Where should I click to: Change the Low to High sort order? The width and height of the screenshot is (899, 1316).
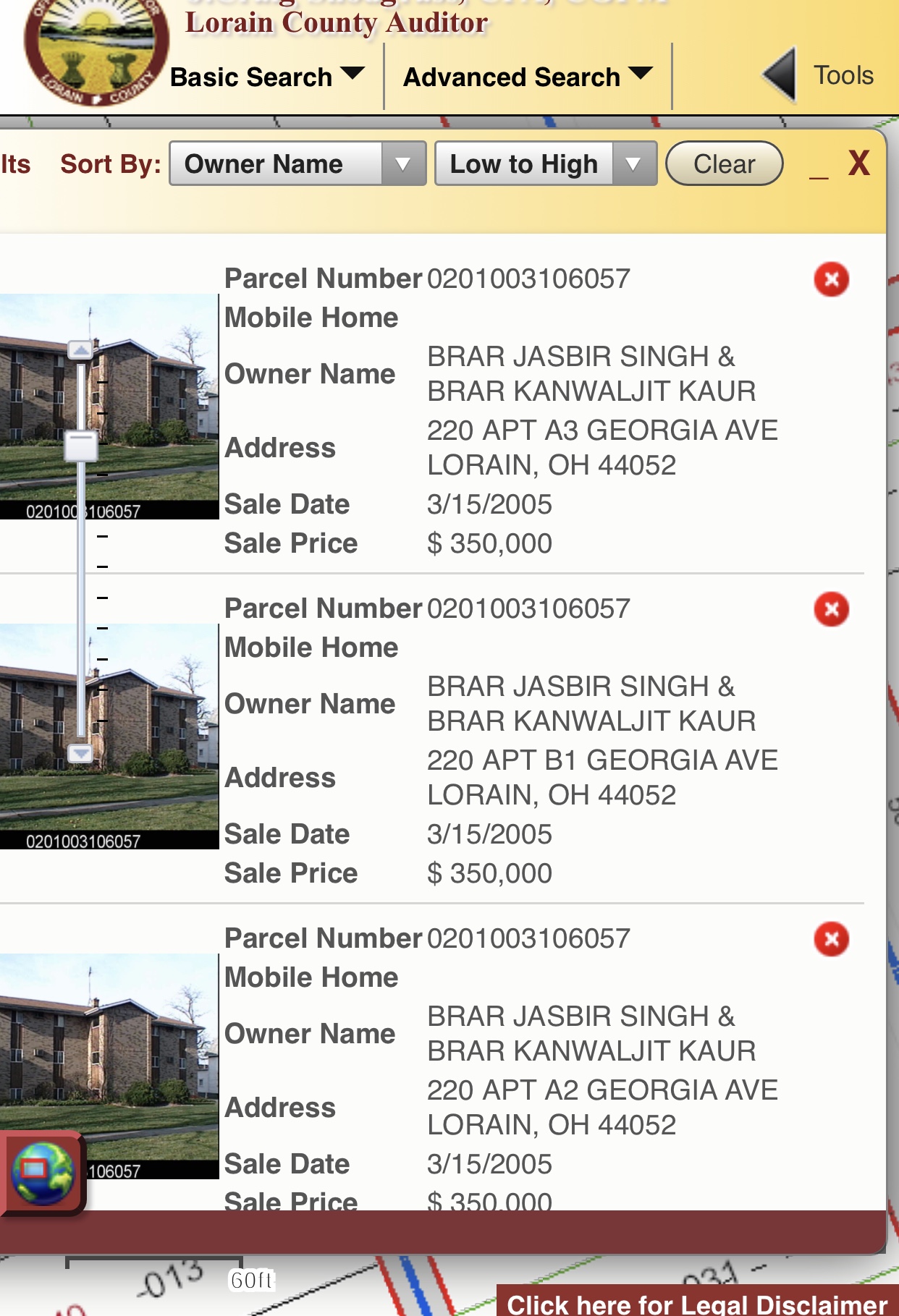pyautogui.click(x=545, y=164)
